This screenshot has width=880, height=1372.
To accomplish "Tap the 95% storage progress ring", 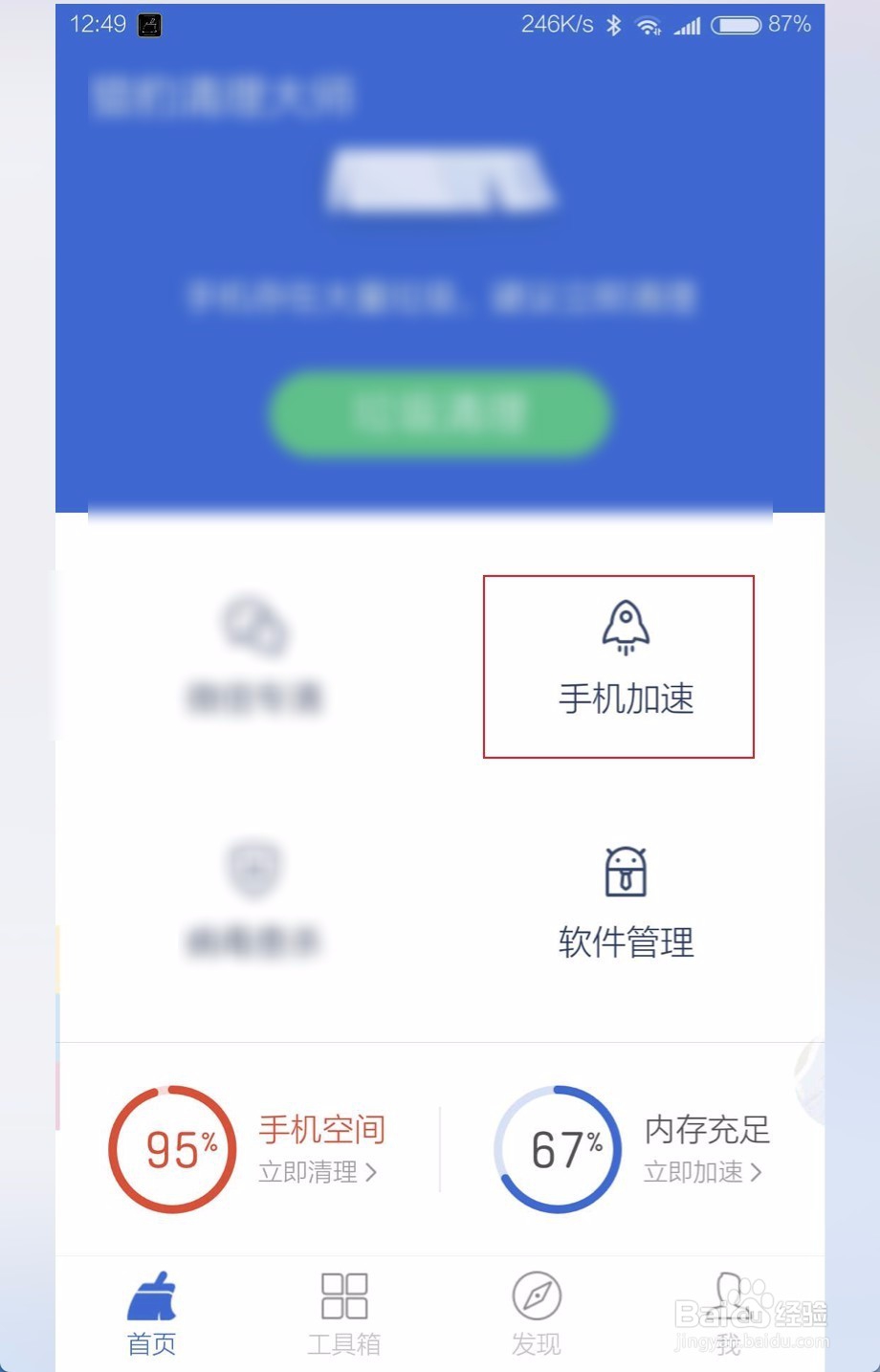I will [171, 1148].
